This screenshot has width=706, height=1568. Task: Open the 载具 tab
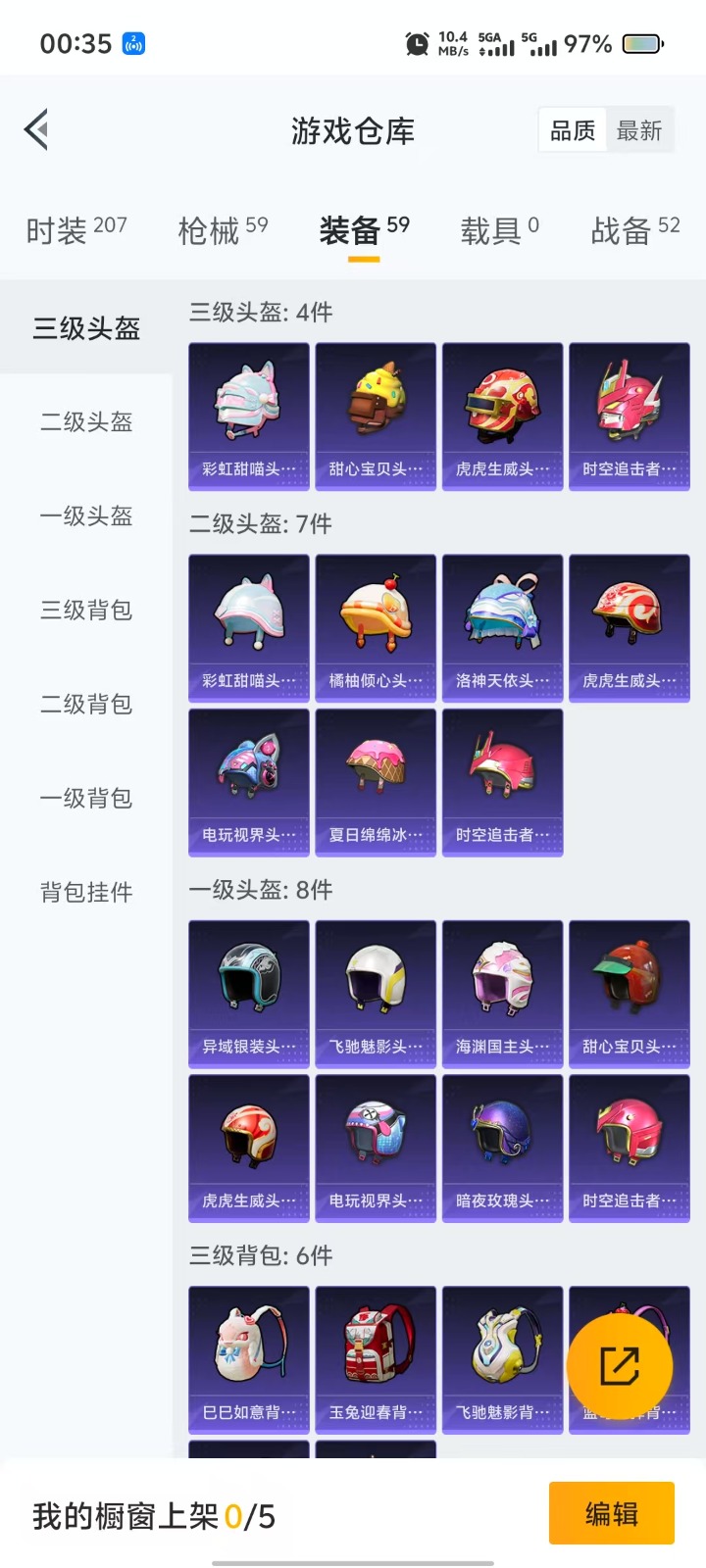(x=499, y=230)
